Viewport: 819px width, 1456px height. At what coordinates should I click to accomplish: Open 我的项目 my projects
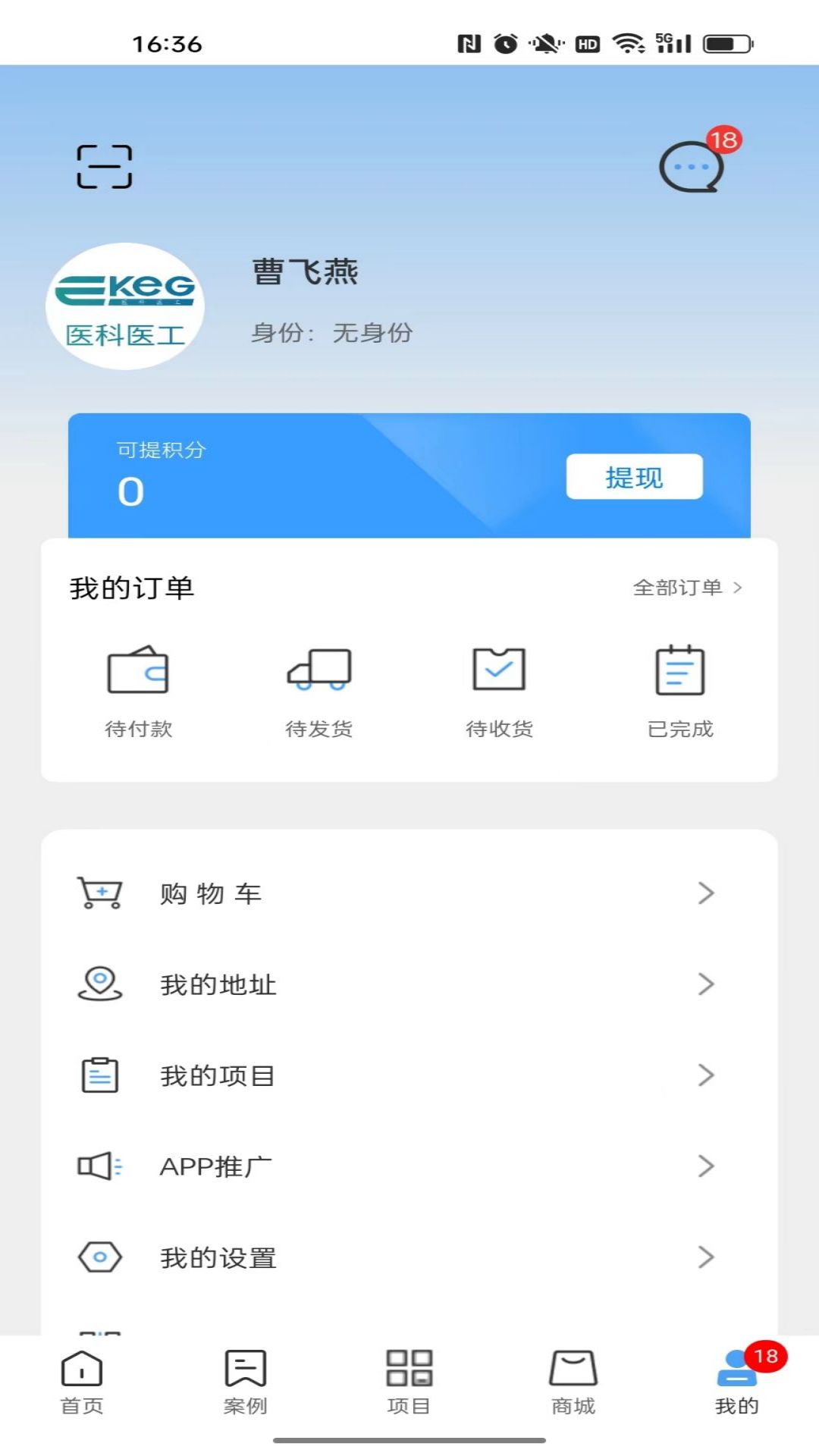tap(409, 1075)
